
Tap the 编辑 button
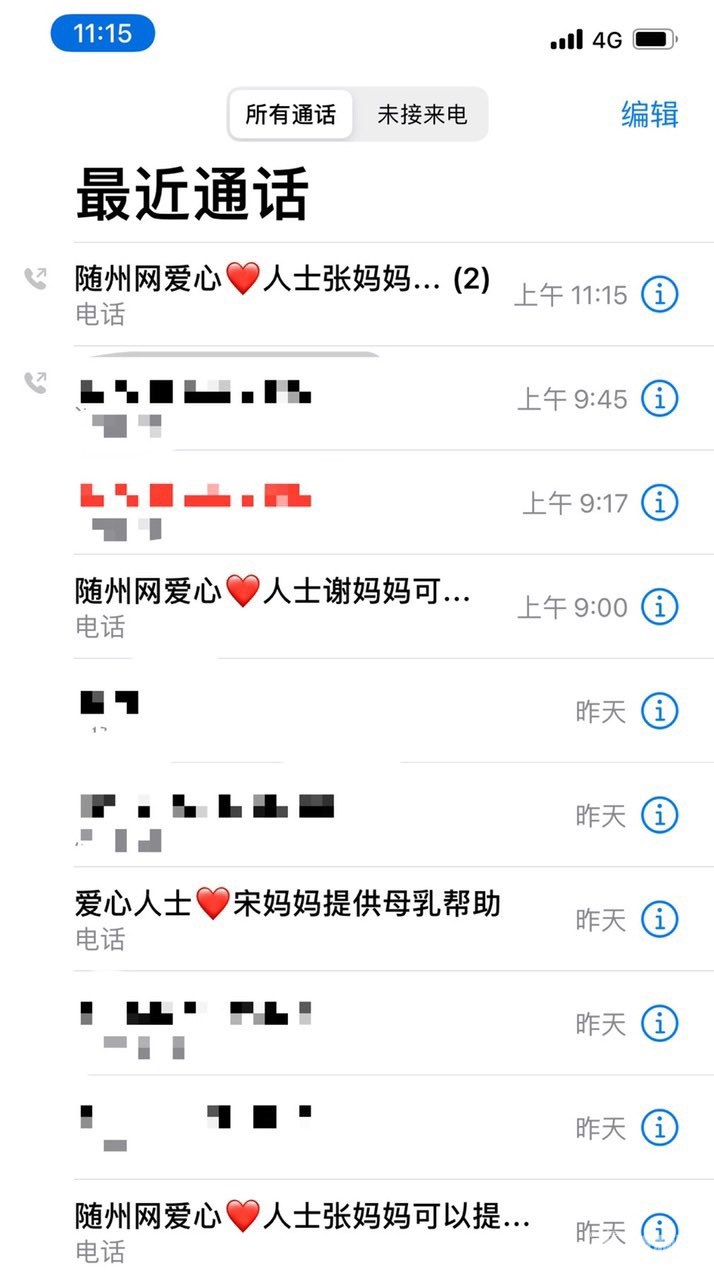point(649,114)
